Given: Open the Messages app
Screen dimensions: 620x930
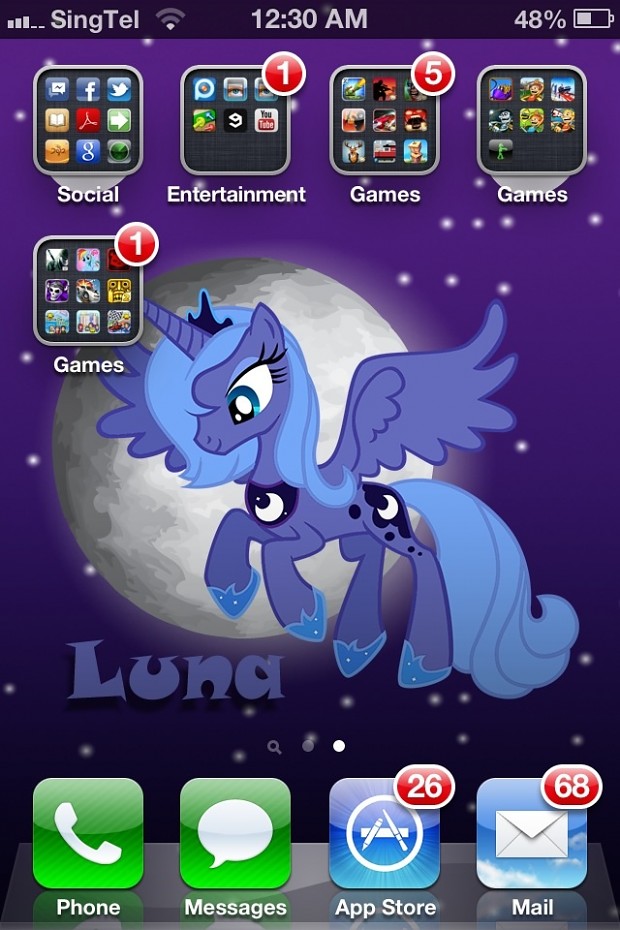Looking at the screenshot, I should click(236, 833).
